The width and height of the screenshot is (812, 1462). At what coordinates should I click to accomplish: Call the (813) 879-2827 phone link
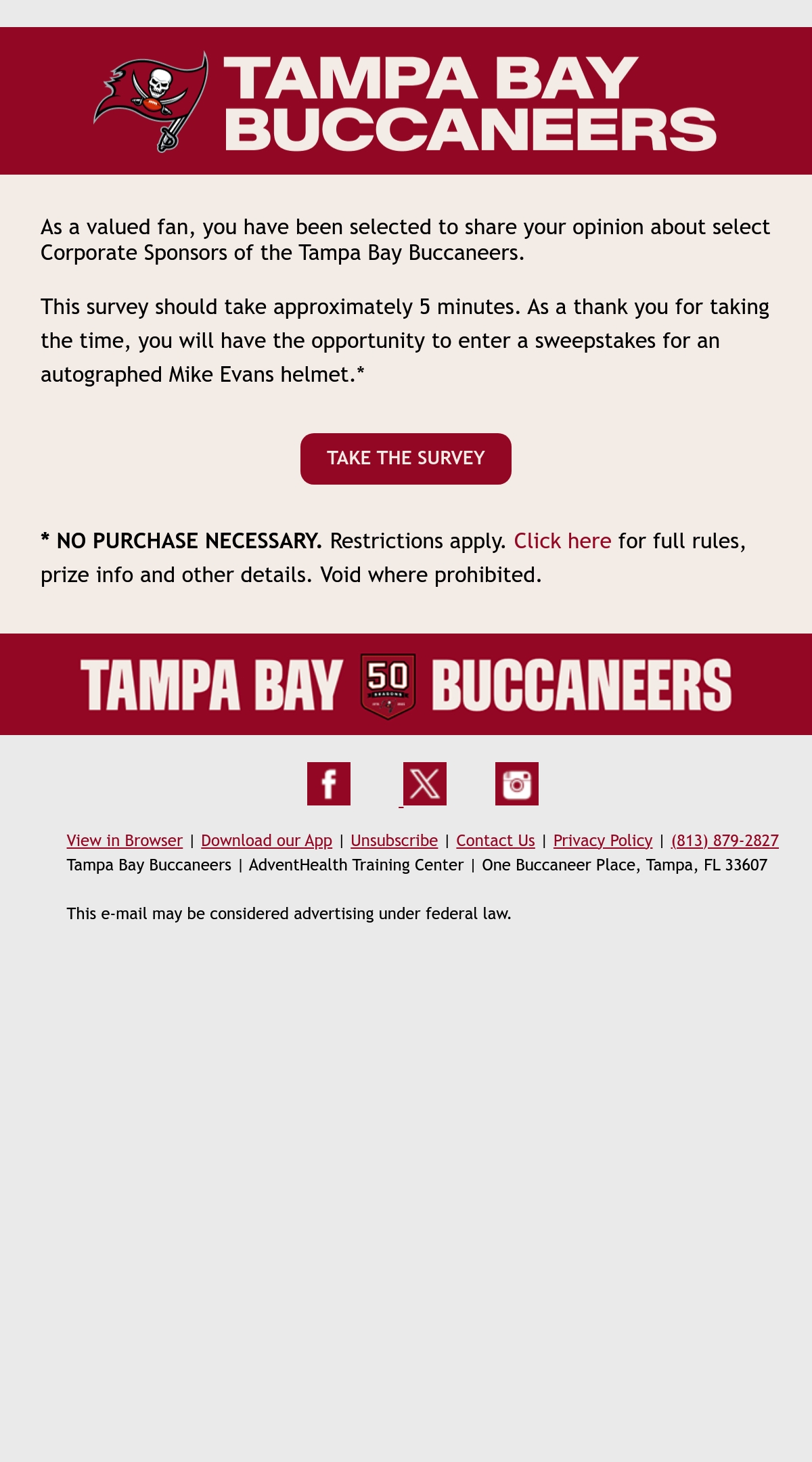click(x=725, y=841)
